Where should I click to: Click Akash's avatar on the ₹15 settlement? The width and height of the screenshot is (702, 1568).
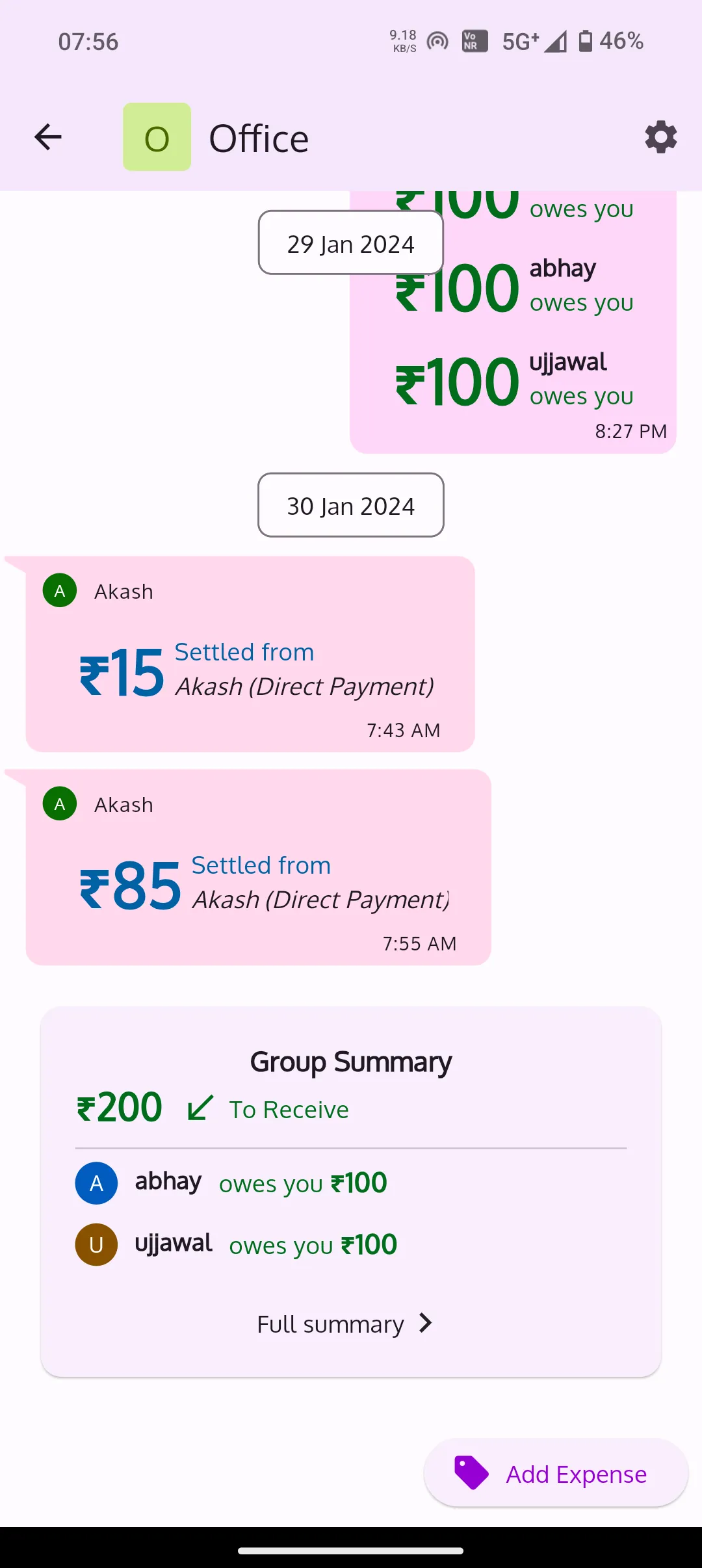(x=59, y=591)
